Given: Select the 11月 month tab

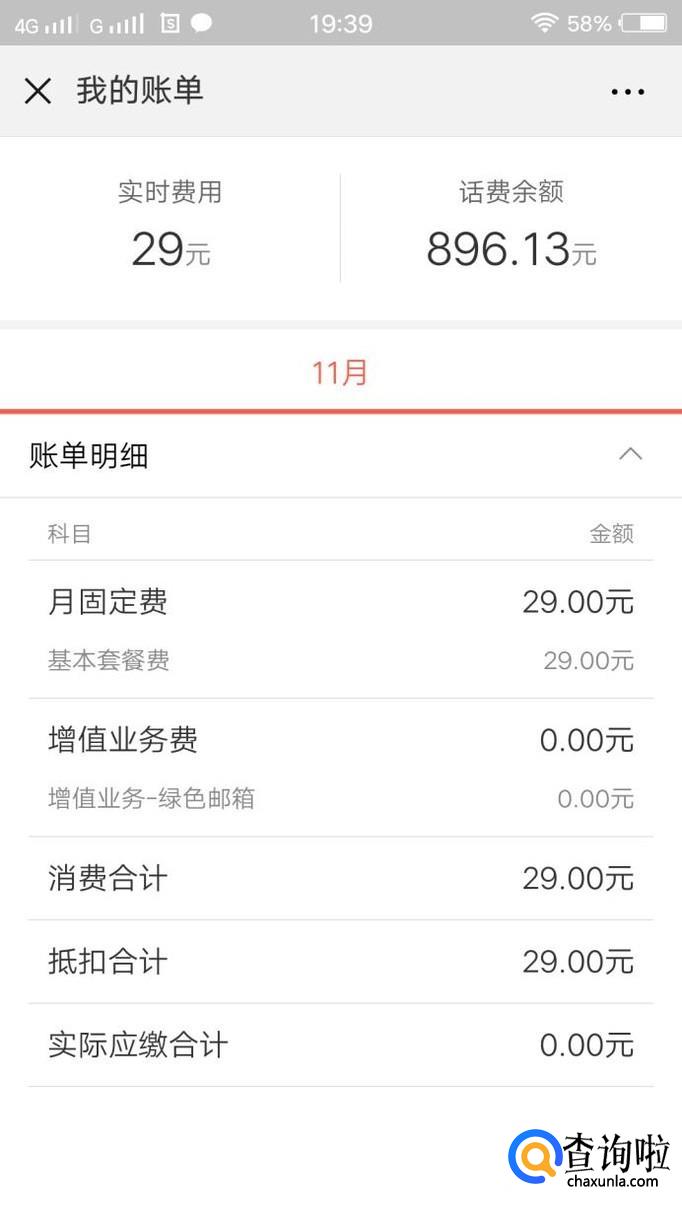Looking at the screenshot, I should pos(340,373).
